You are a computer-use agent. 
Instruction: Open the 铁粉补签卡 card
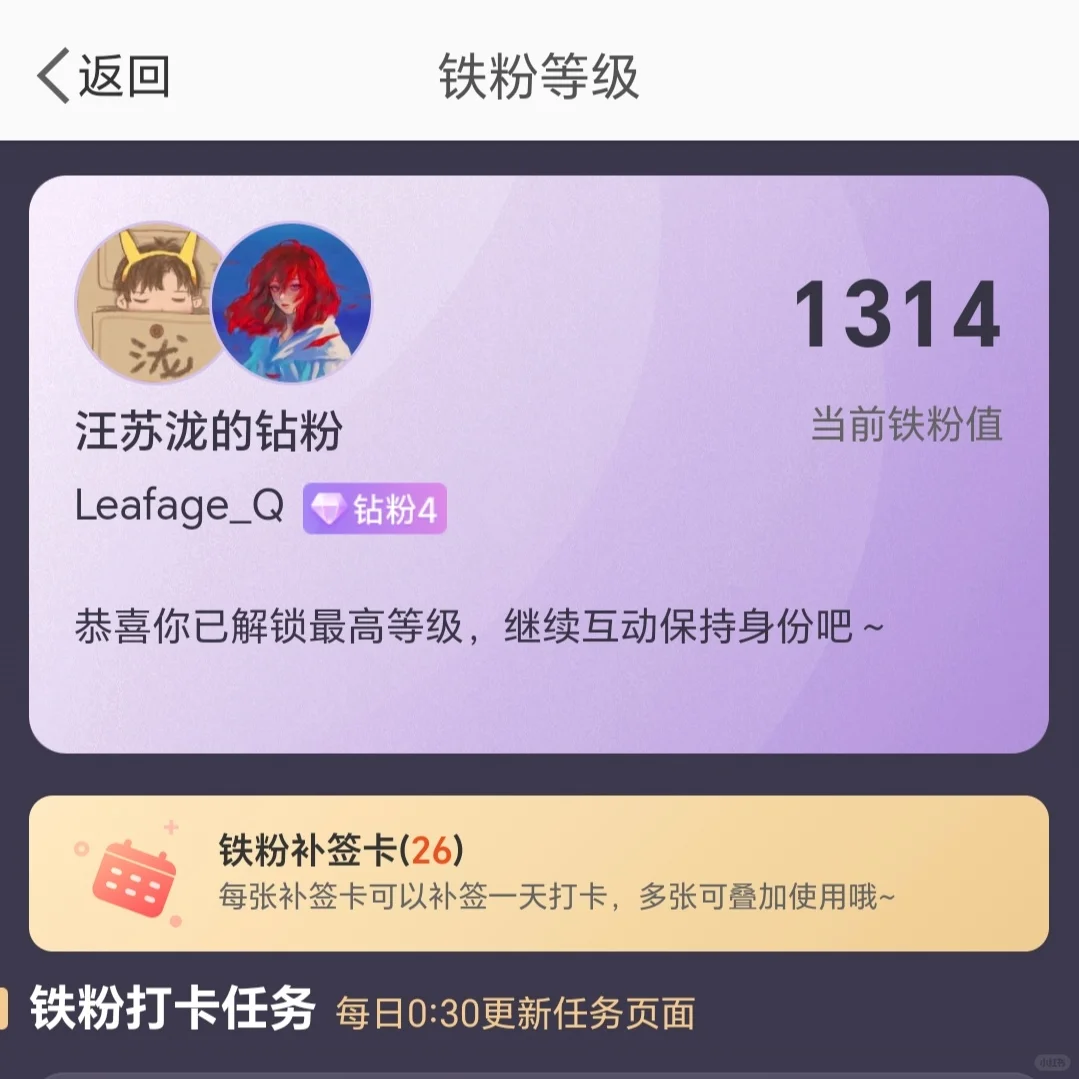(538, 873)
